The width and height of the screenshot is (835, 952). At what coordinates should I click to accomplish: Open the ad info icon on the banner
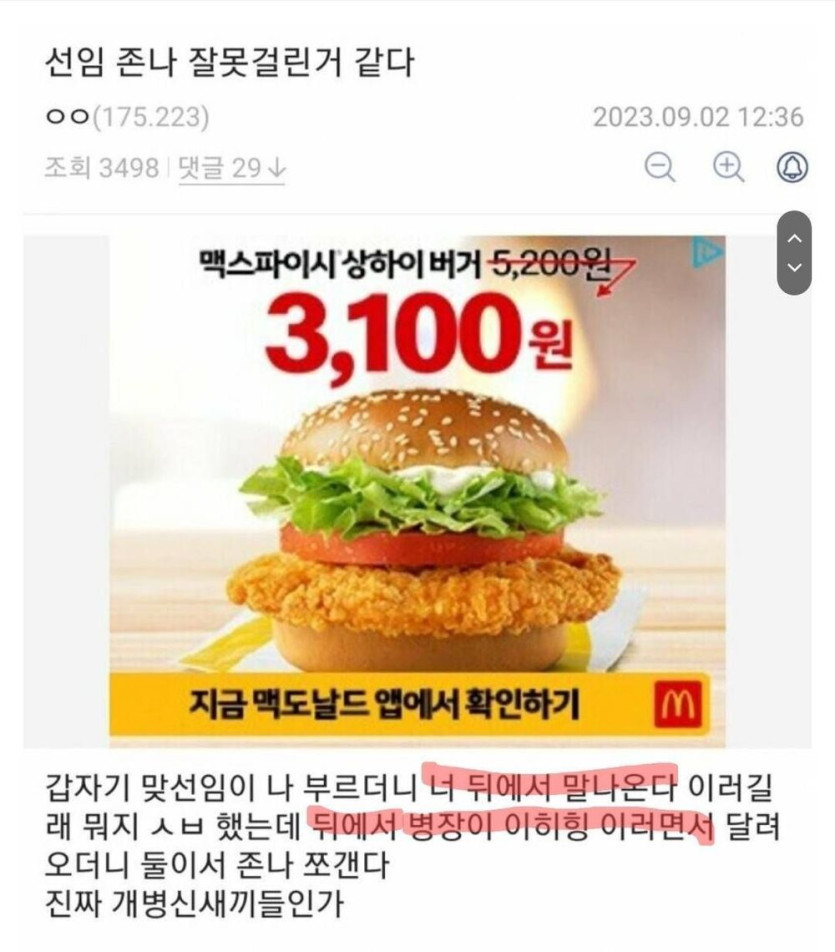707,254
